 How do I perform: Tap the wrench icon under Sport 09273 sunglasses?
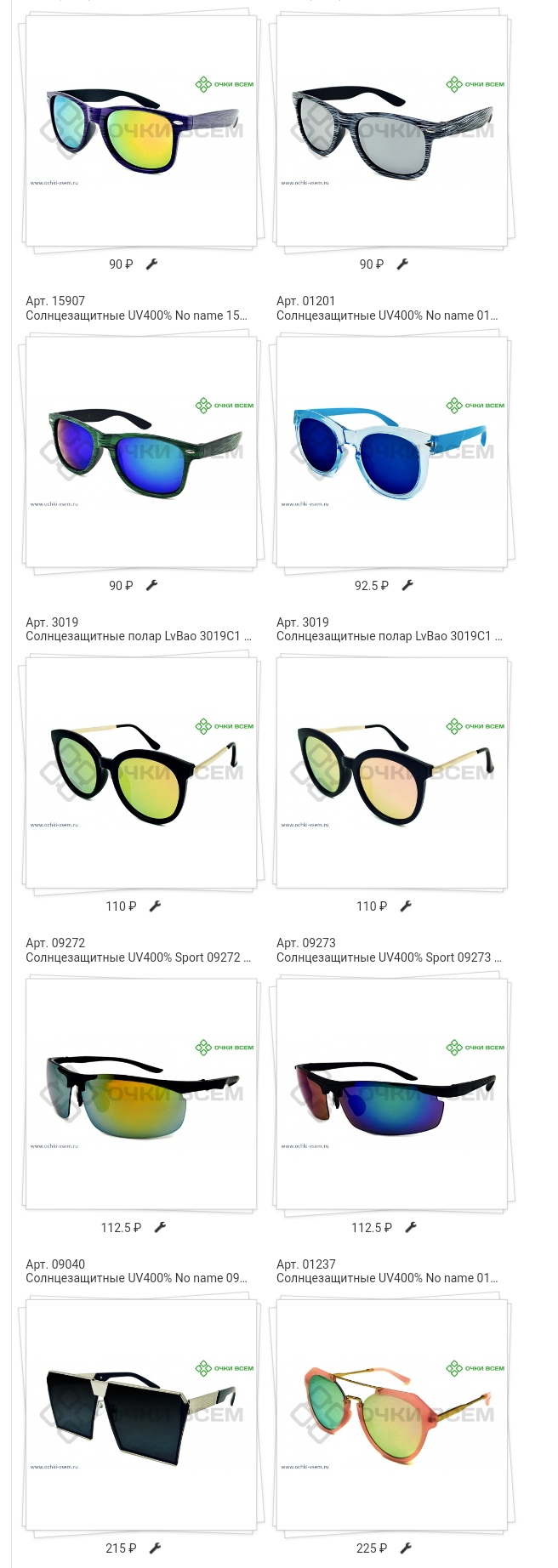click(x=411, y=1227)
